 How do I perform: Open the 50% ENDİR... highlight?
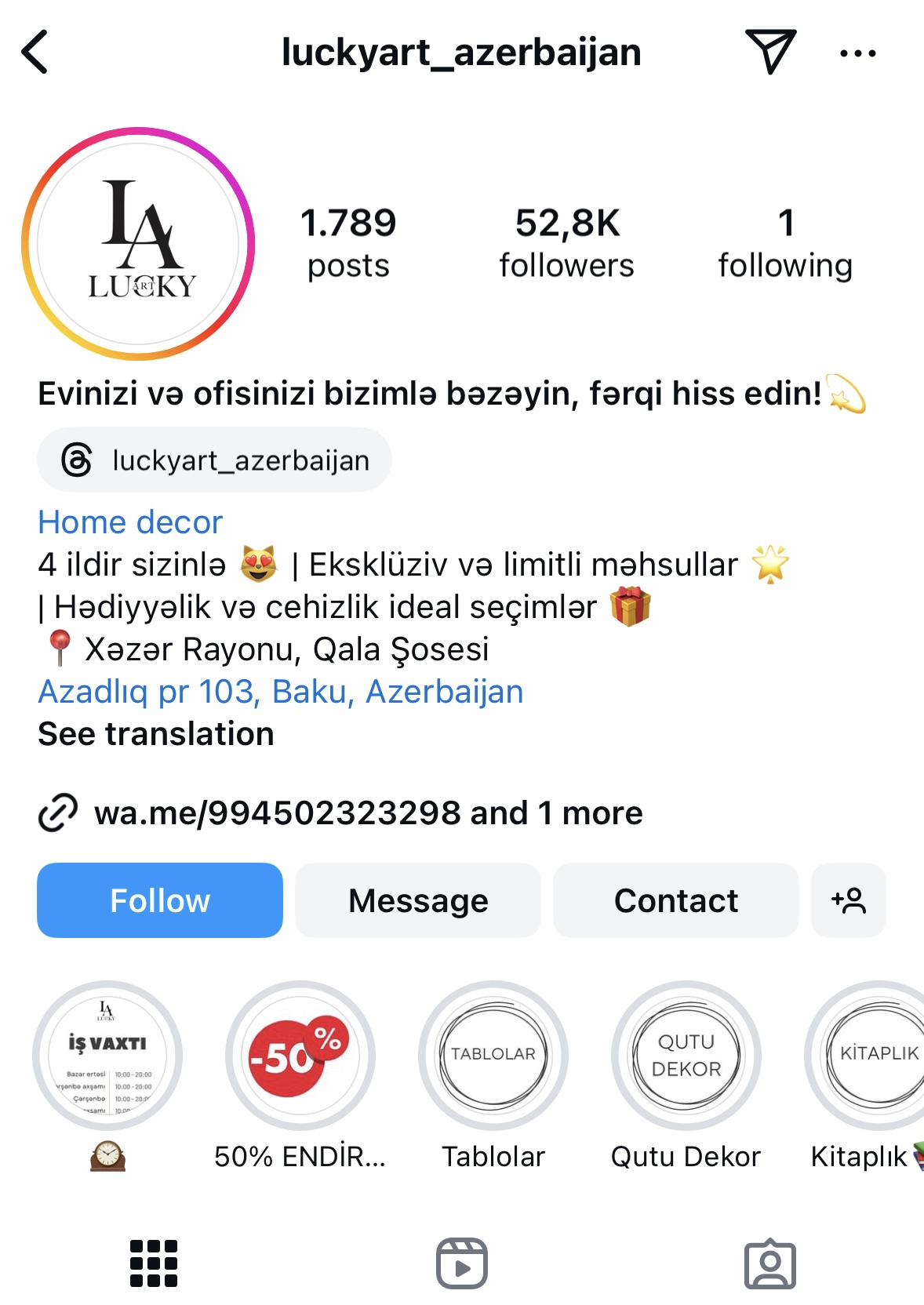click(x=300, y=1056)
